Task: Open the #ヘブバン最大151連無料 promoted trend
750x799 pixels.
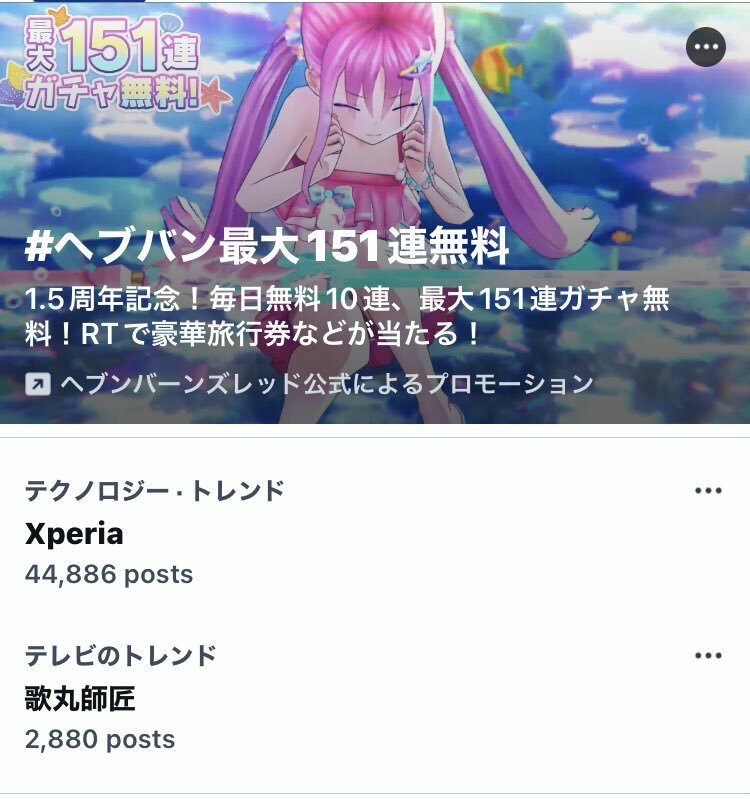Action: (x=267, y=248)
